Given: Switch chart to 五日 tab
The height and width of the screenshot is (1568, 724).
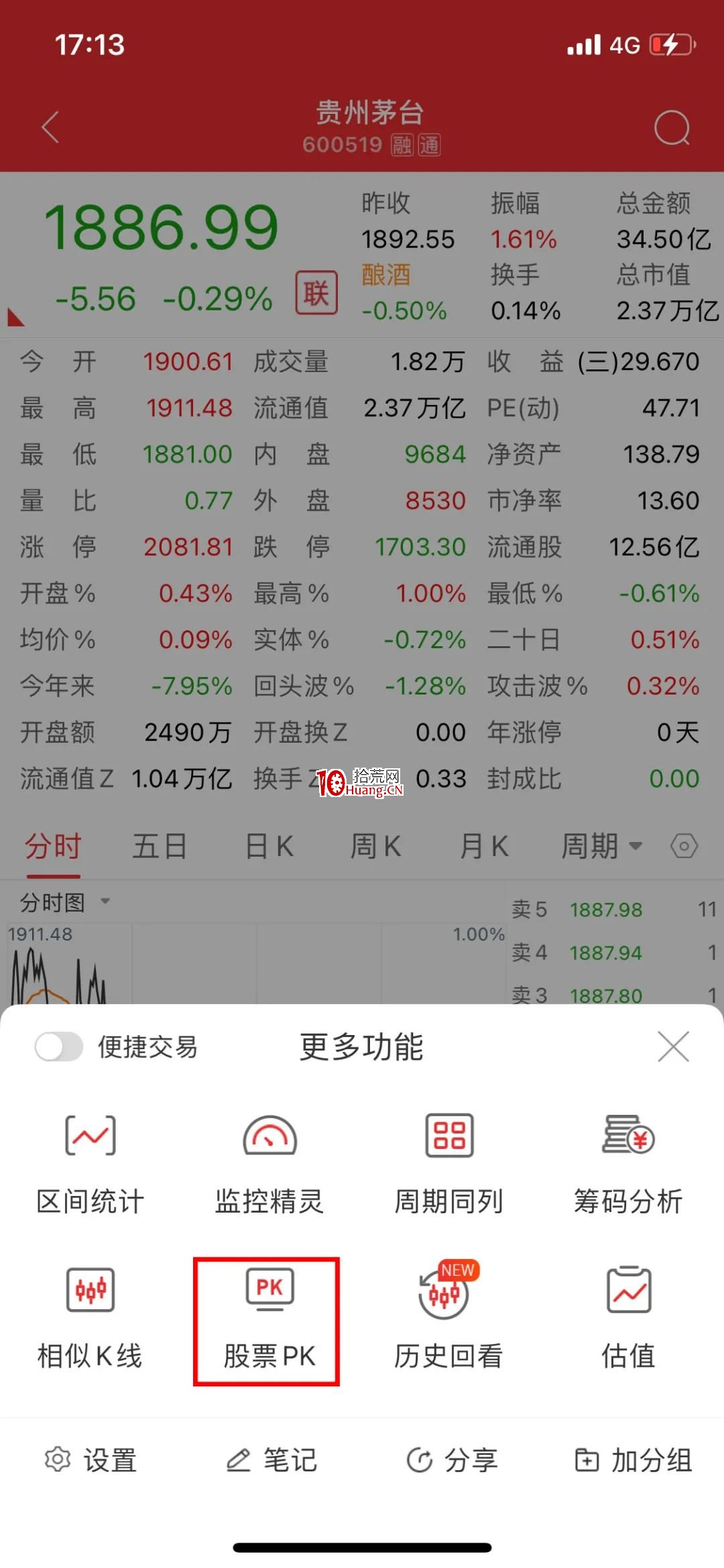Looking at the screenshot, I should (x=160, y=846).
